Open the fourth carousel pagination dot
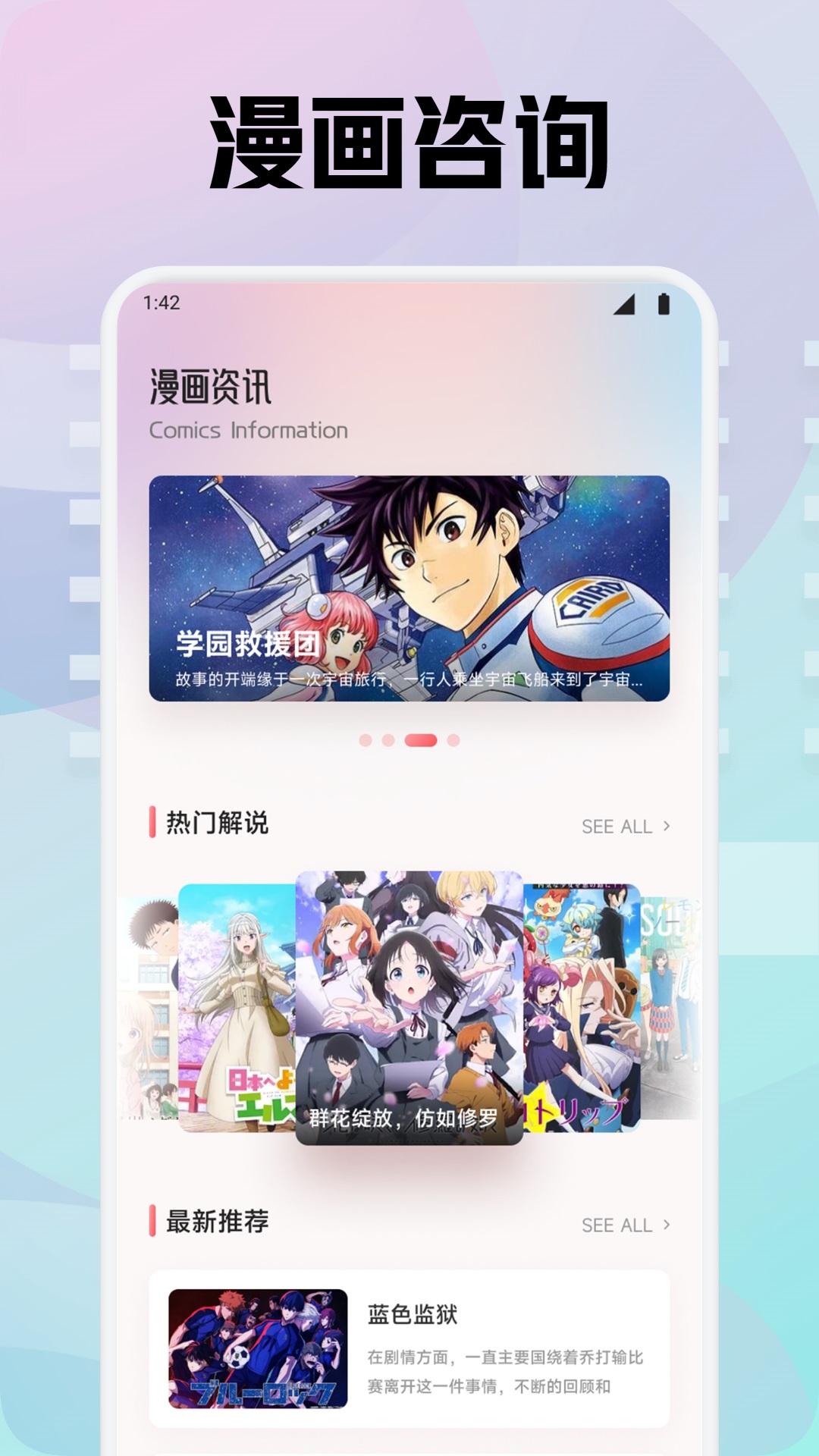819x1456 pixels. tap(453, 739)
